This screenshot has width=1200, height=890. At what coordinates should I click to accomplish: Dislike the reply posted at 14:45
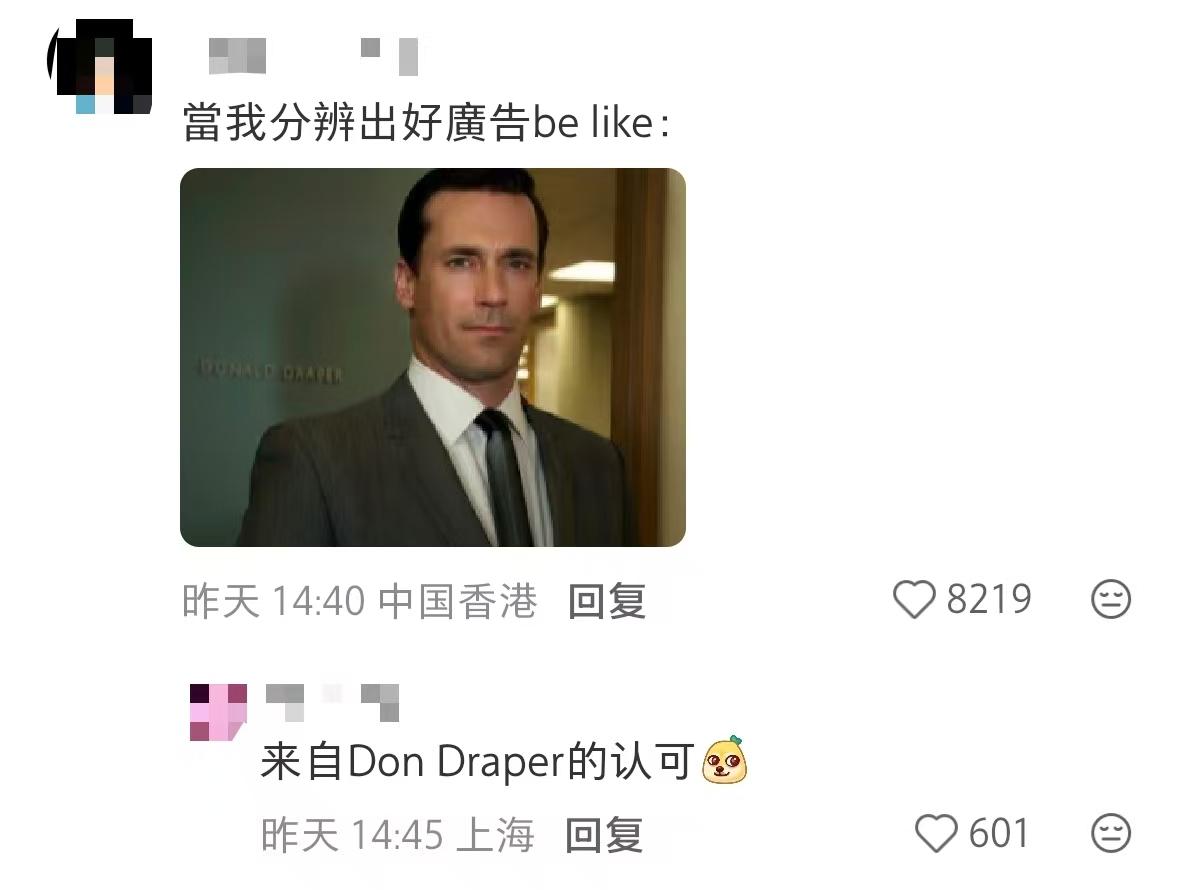pyautogui.click(x=1110, y=835)
